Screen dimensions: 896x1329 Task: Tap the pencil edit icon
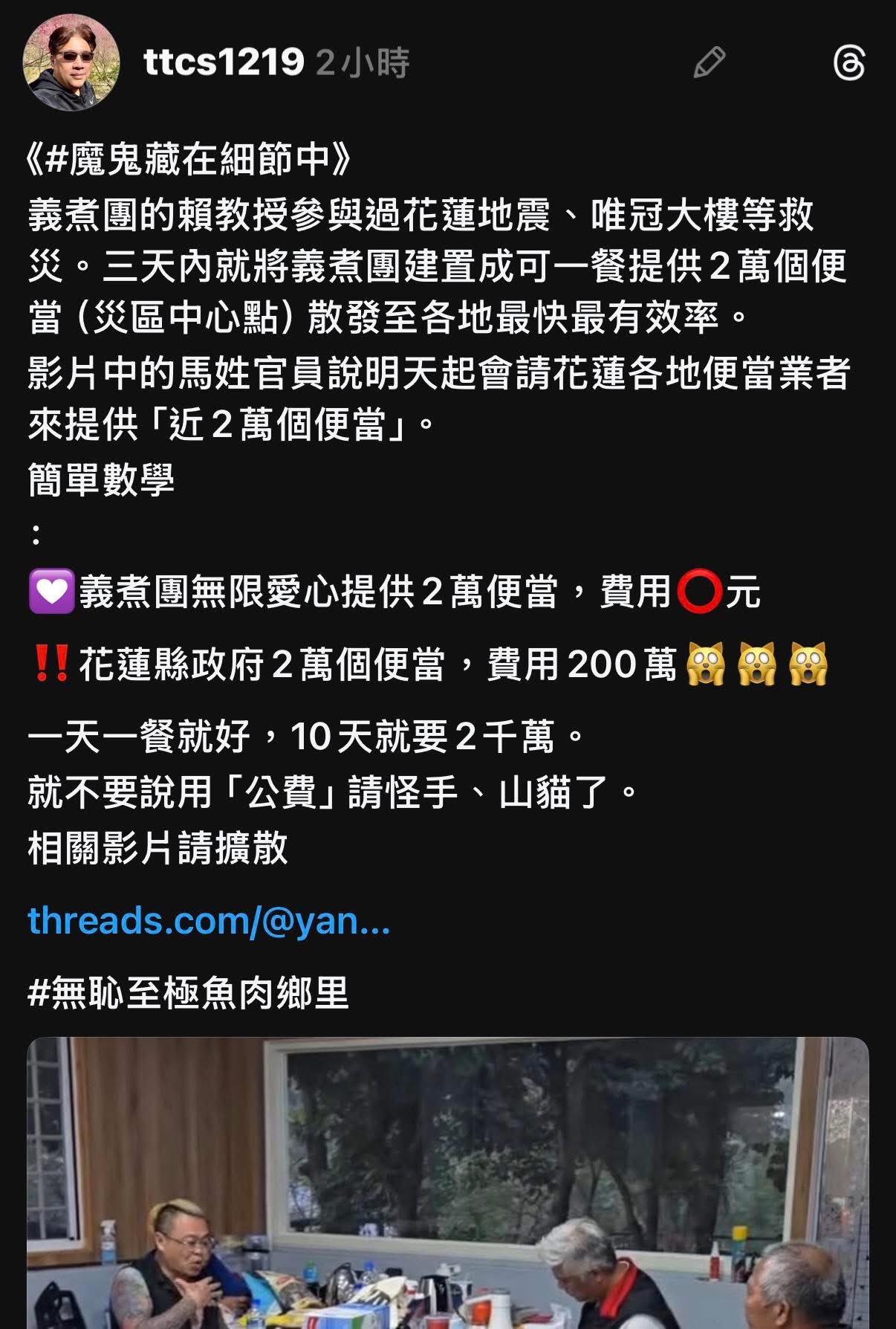point(709,62)
